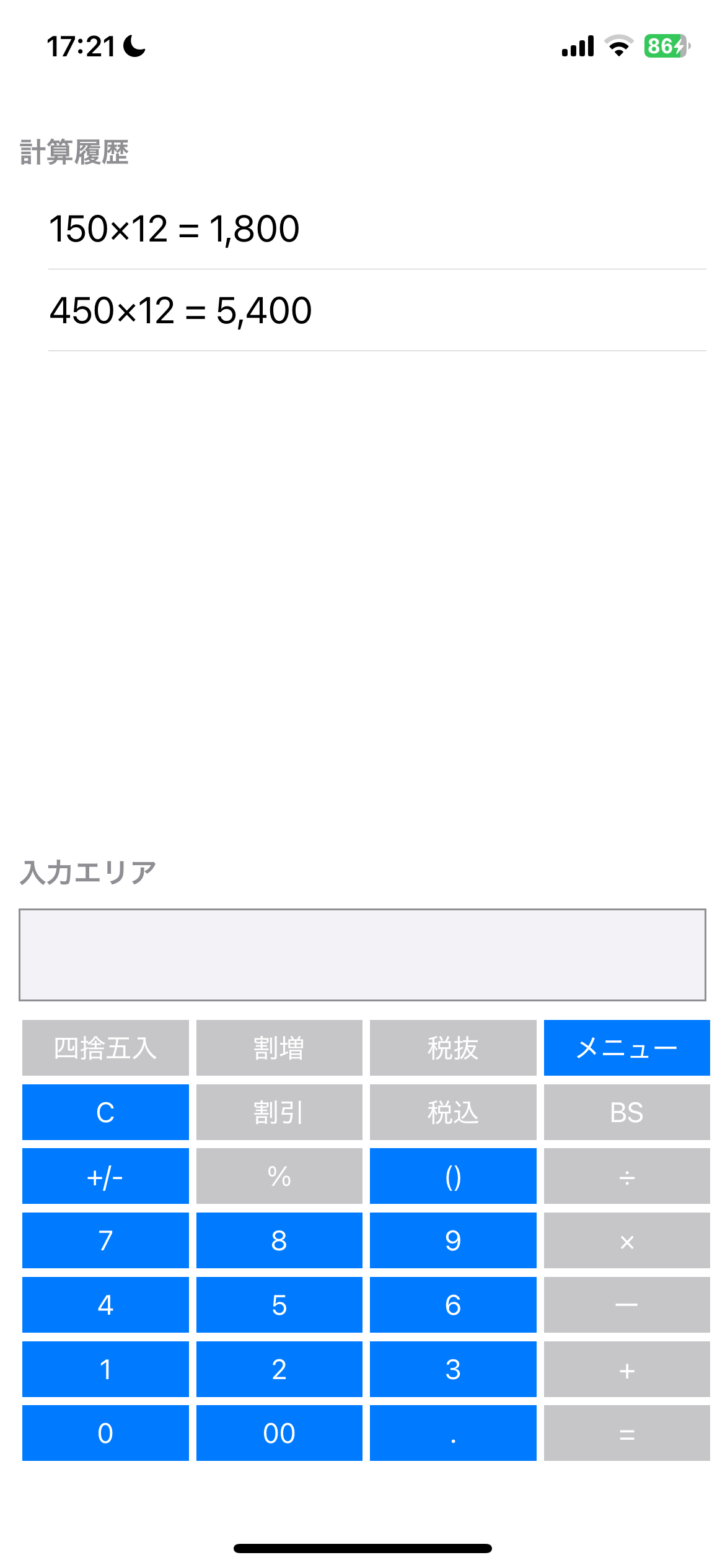Enter the digit 6
The height and width of the screenshot is (1568, 725).
tap(453, 1305)
